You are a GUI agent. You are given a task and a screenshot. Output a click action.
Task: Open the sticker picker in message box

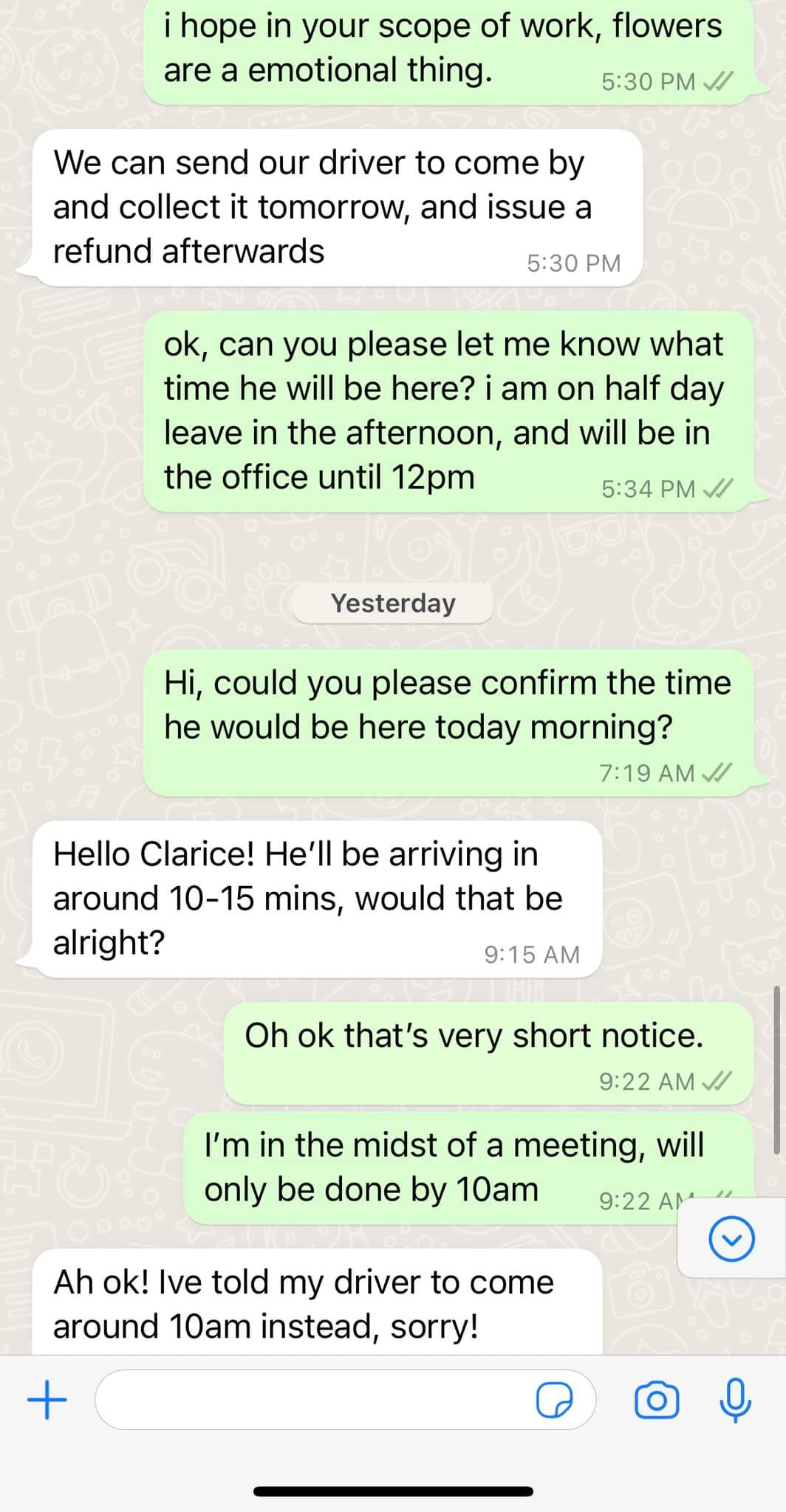click(x=554, y=1400)
